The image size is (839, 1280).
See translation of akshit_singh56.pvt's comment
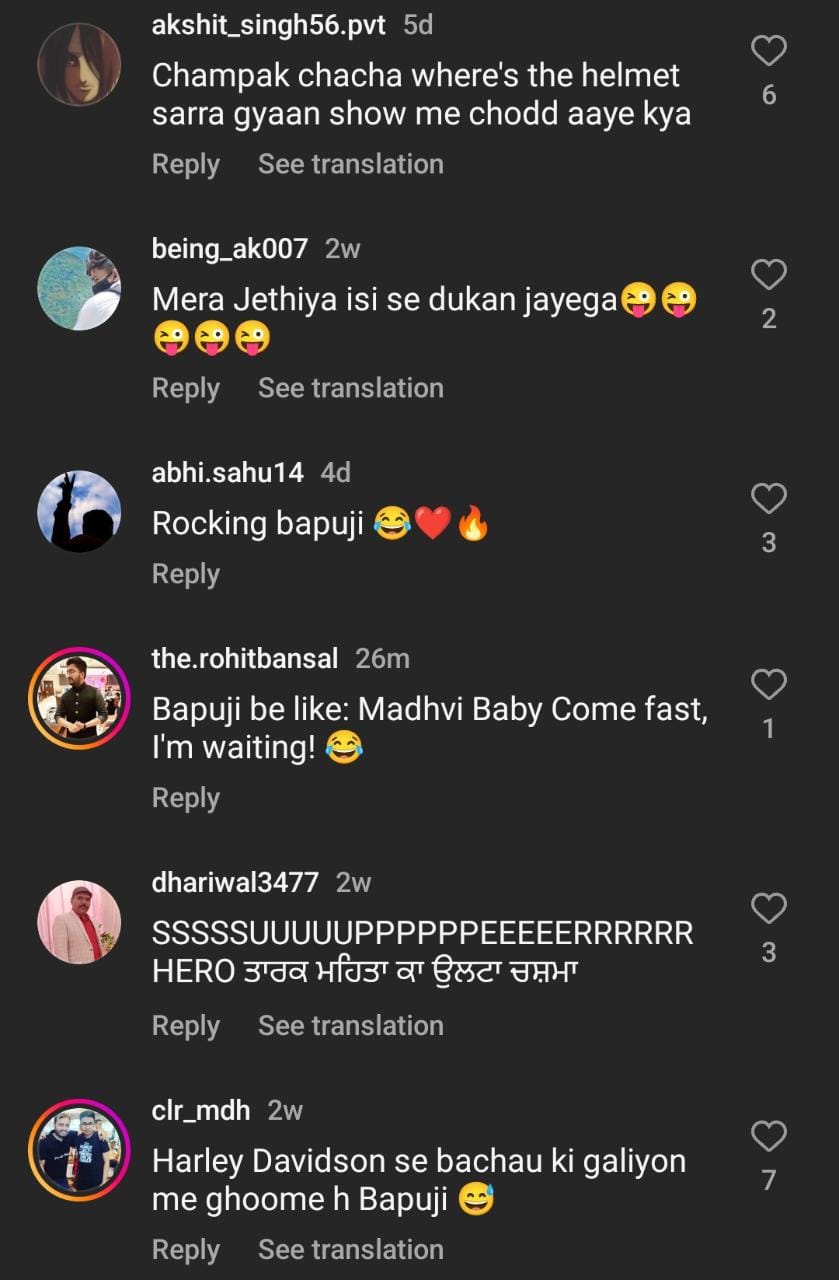[350, 164]
